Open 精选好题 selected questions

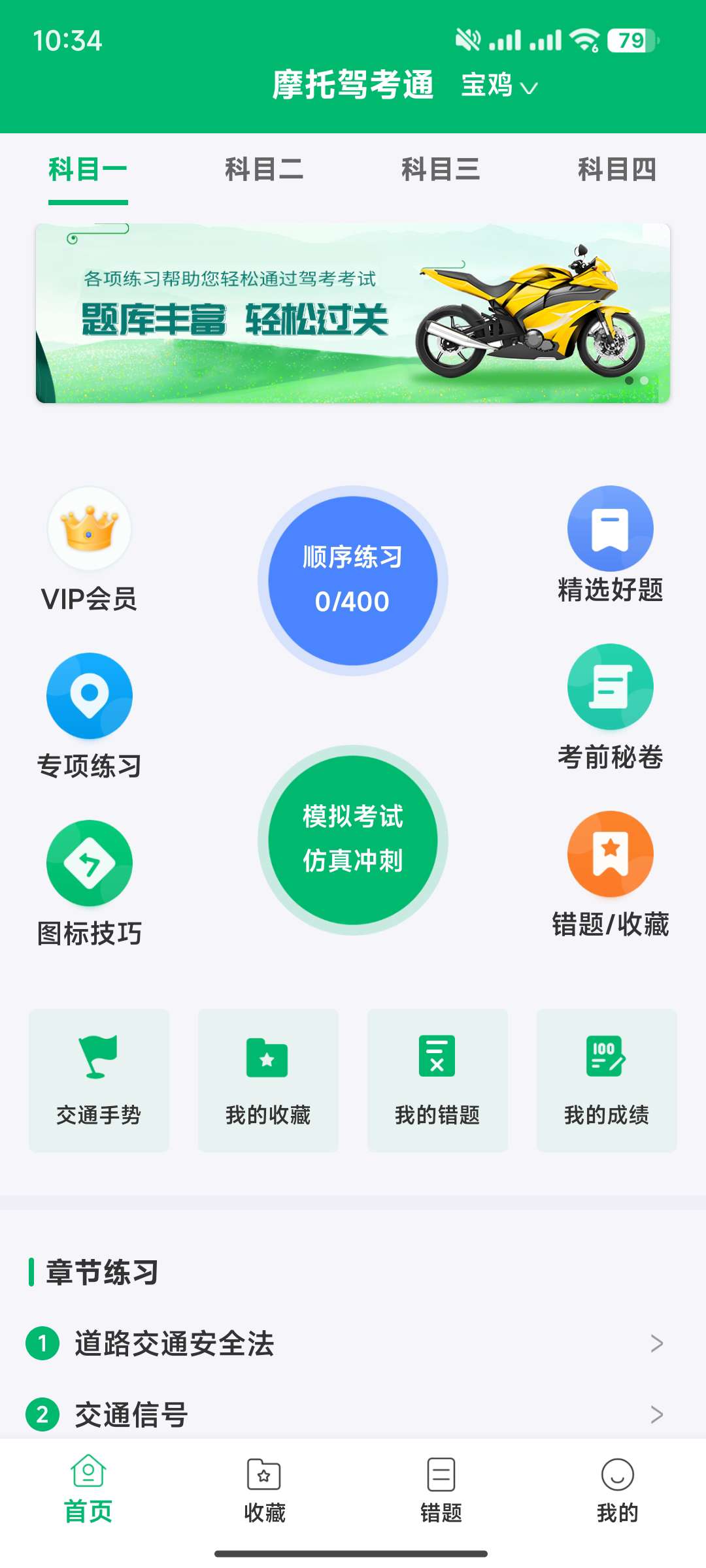(x=610, y=544)
